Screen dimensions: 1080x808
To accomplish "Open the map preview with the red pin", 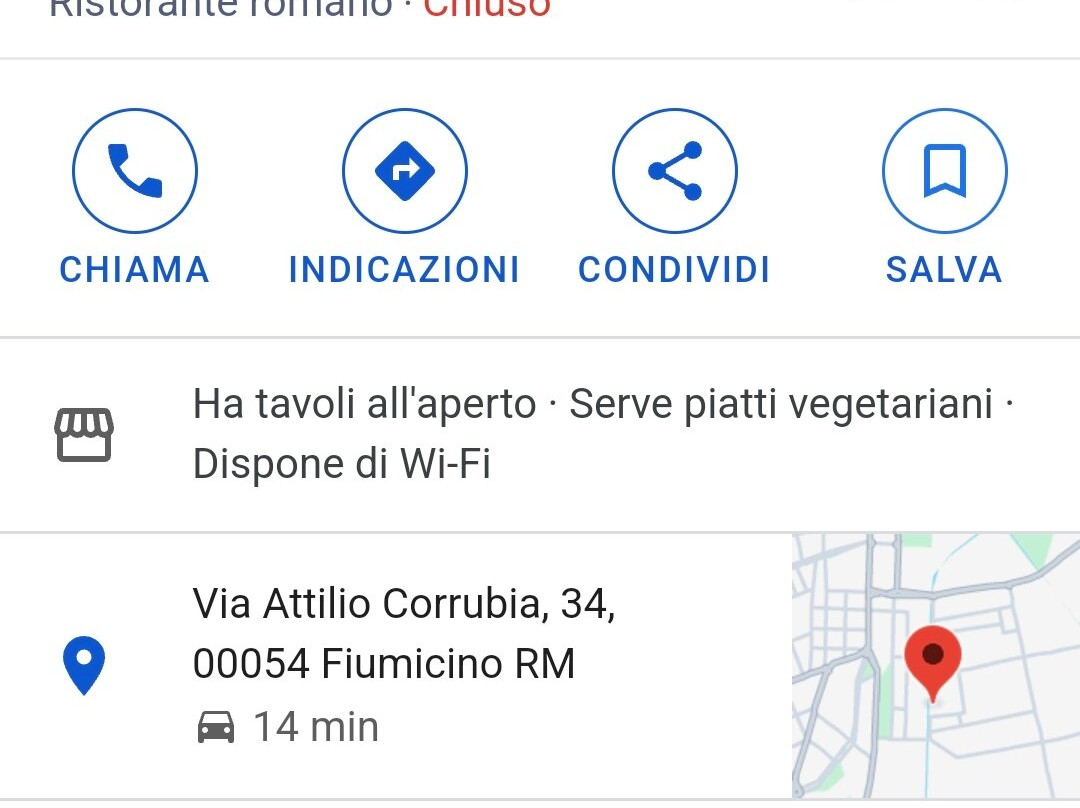I will tap(934, 664).
